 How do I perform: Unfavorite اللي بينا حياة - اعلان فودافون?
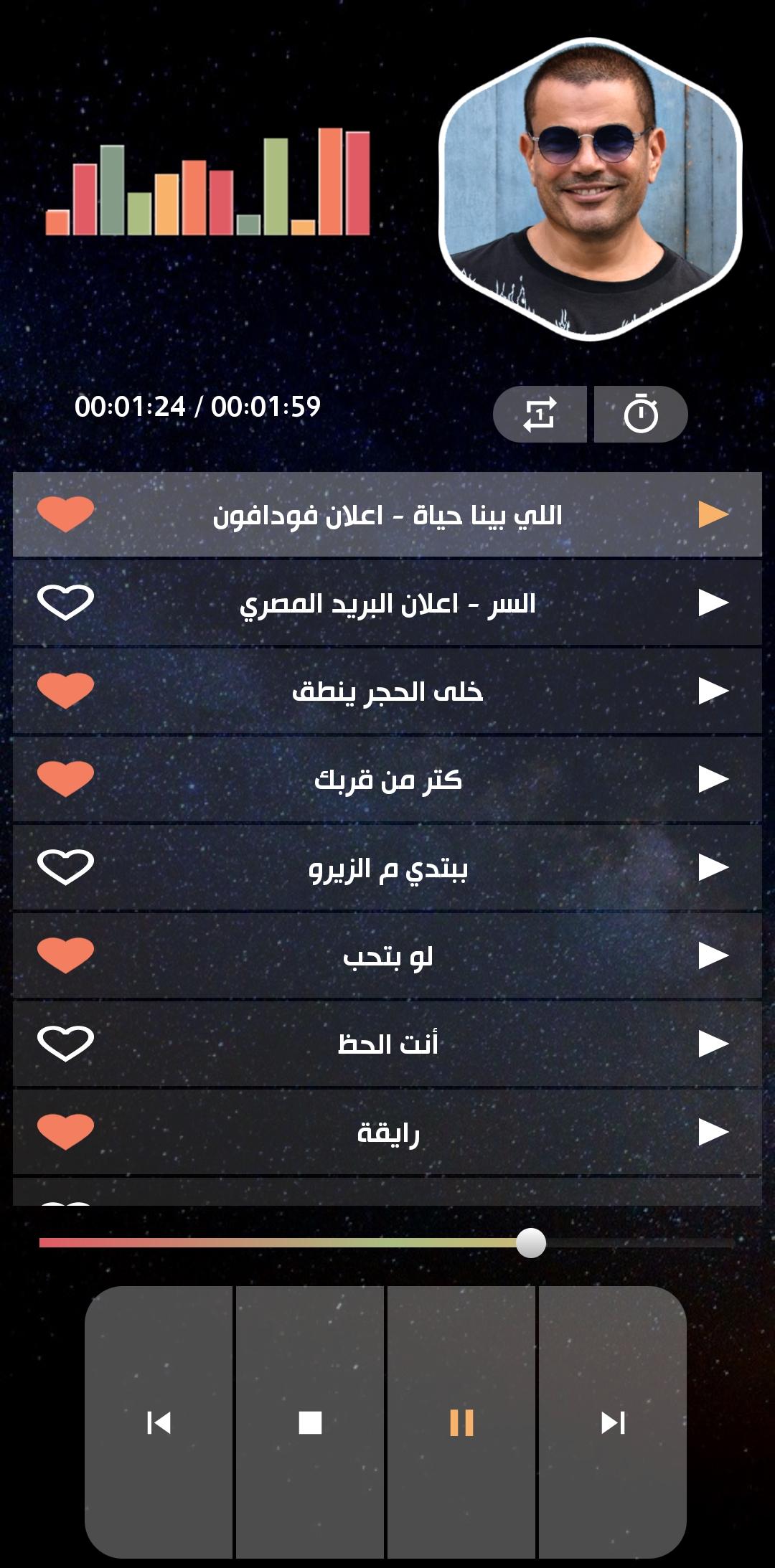(65, 514)
